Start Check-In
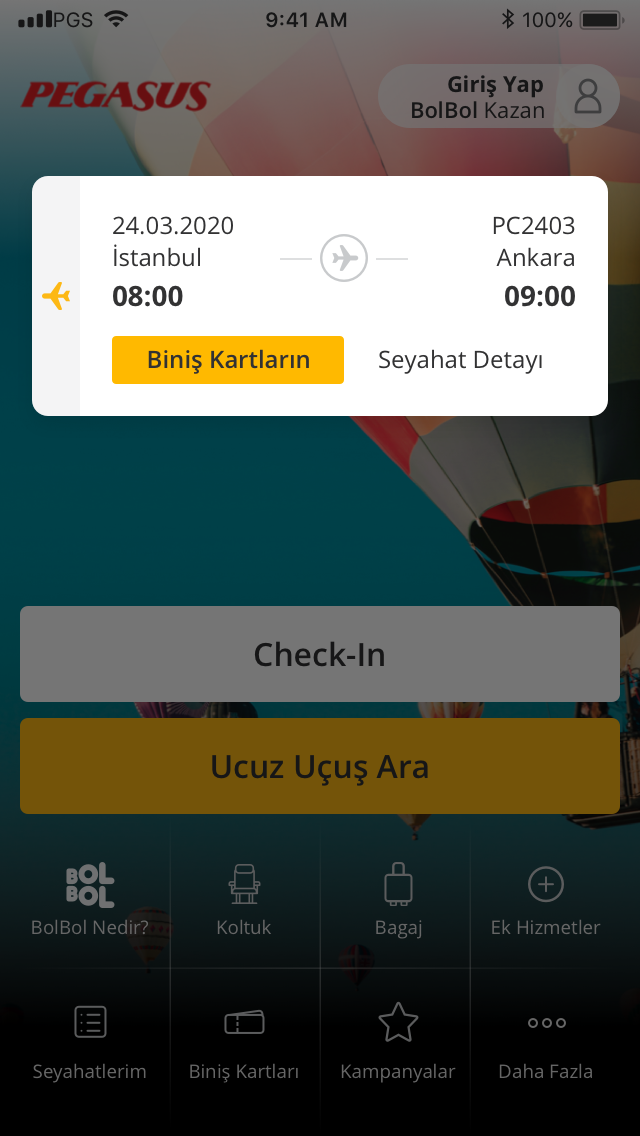Image resolution: width=640 pixels, height=1136 pixels. [x=320, y=654]
